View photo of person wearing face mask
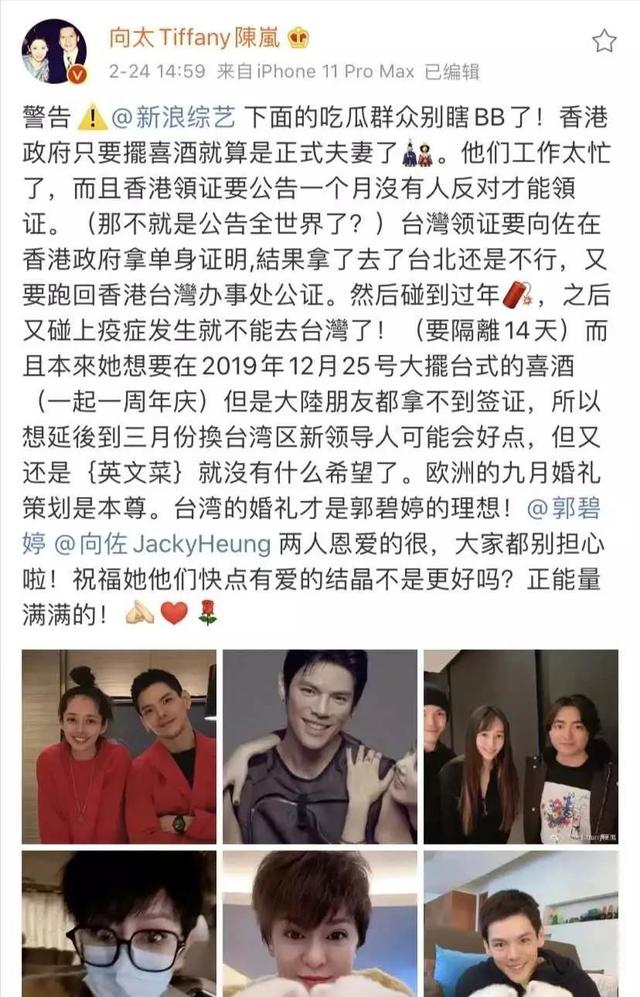 coord(119,924)
